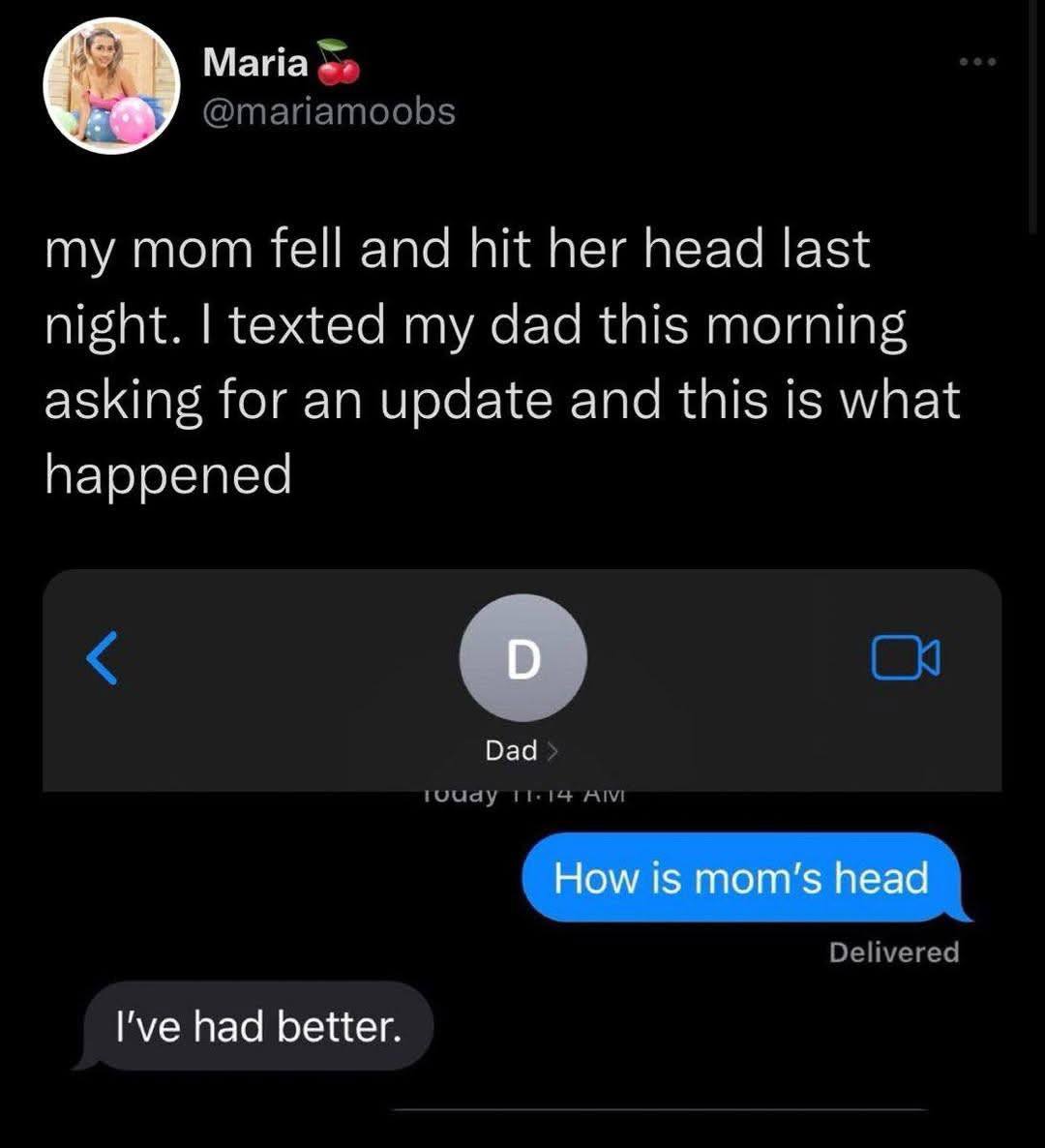Screen dimensions: 1045x1148
Task: Open Maria's profile picture
Action: (111, 86)
